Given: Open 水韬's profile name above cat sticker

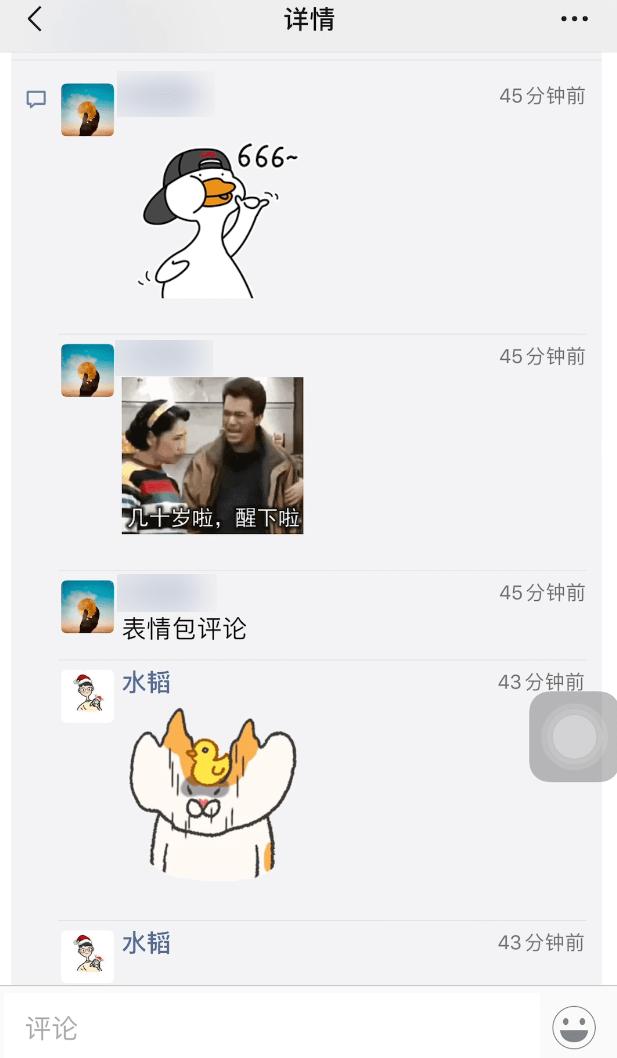Looking at the screenshot, I should pyautogui.click(x=146, y=683).
